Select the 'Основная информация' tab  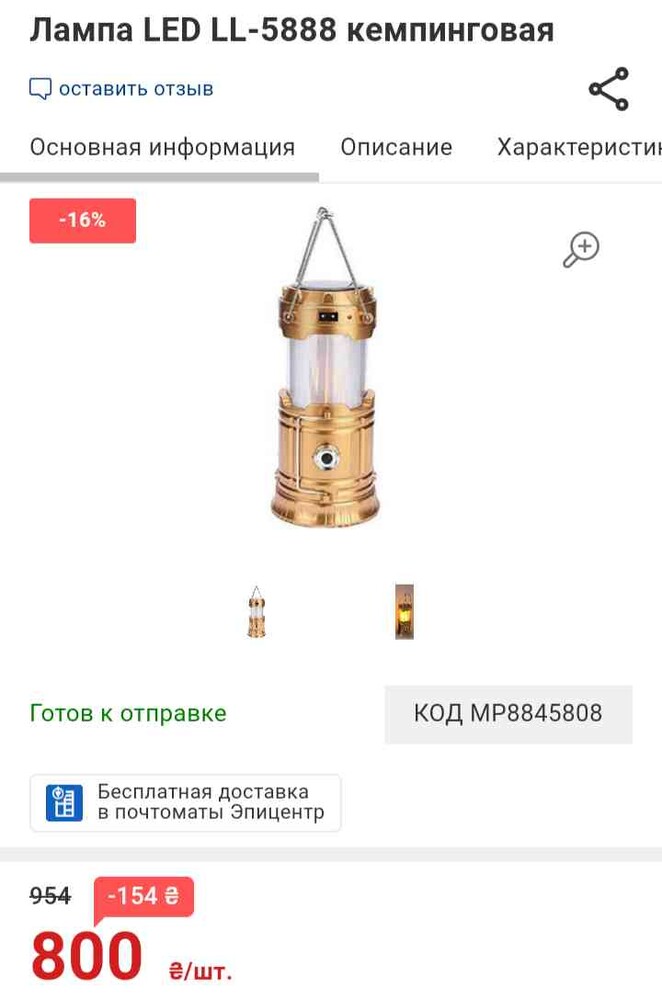(x=162, y=148)
